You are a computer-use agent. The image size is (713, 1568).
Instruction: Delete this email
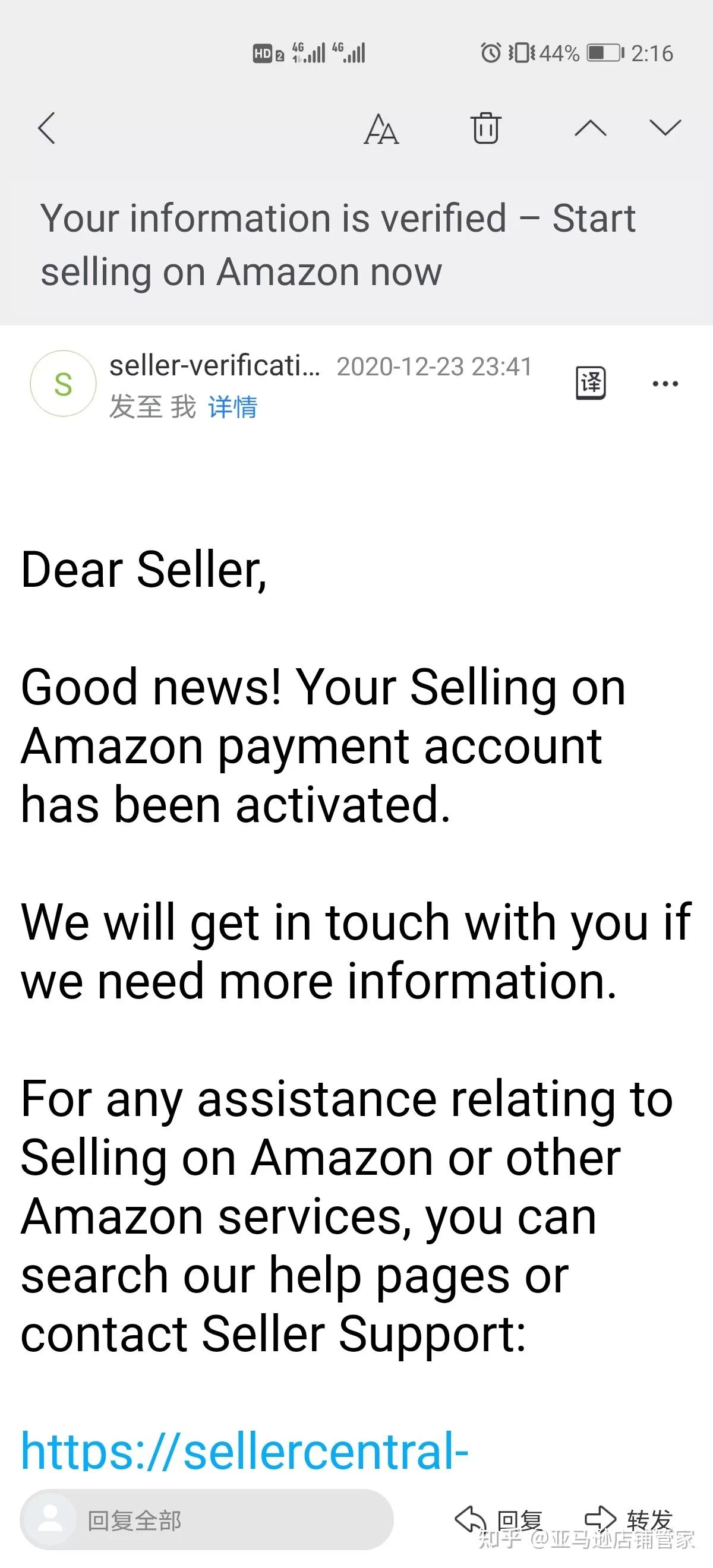point(485,128)
